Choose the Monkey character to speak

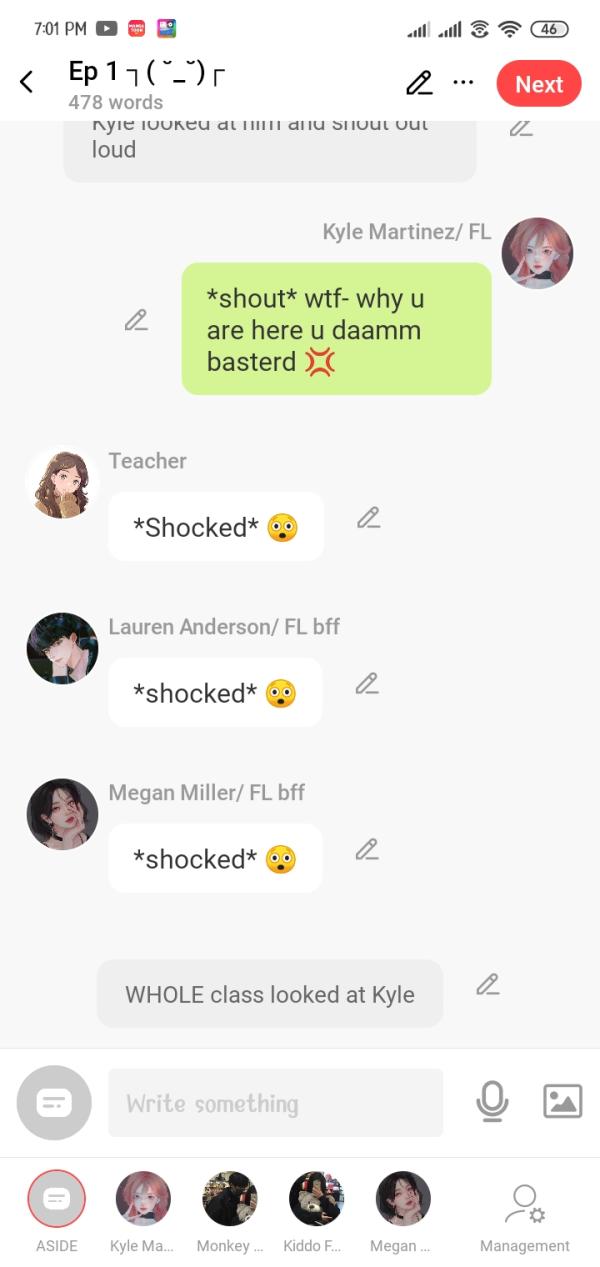[x=229, y=1199]
